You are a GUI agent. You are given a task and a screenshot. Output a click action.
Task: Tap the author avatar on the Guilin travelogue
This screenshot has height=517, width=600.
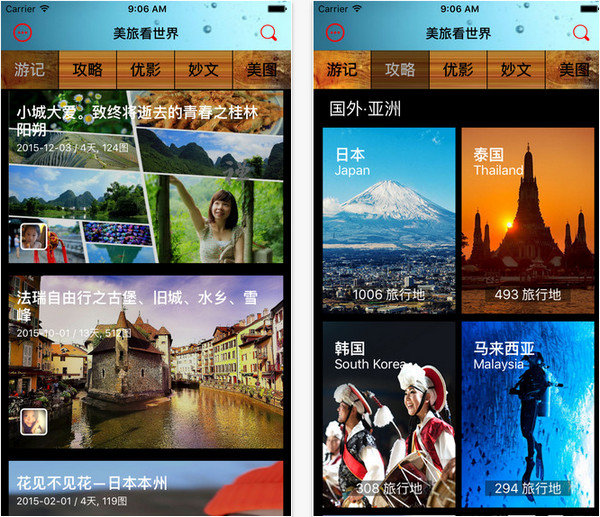pos(33,236)
